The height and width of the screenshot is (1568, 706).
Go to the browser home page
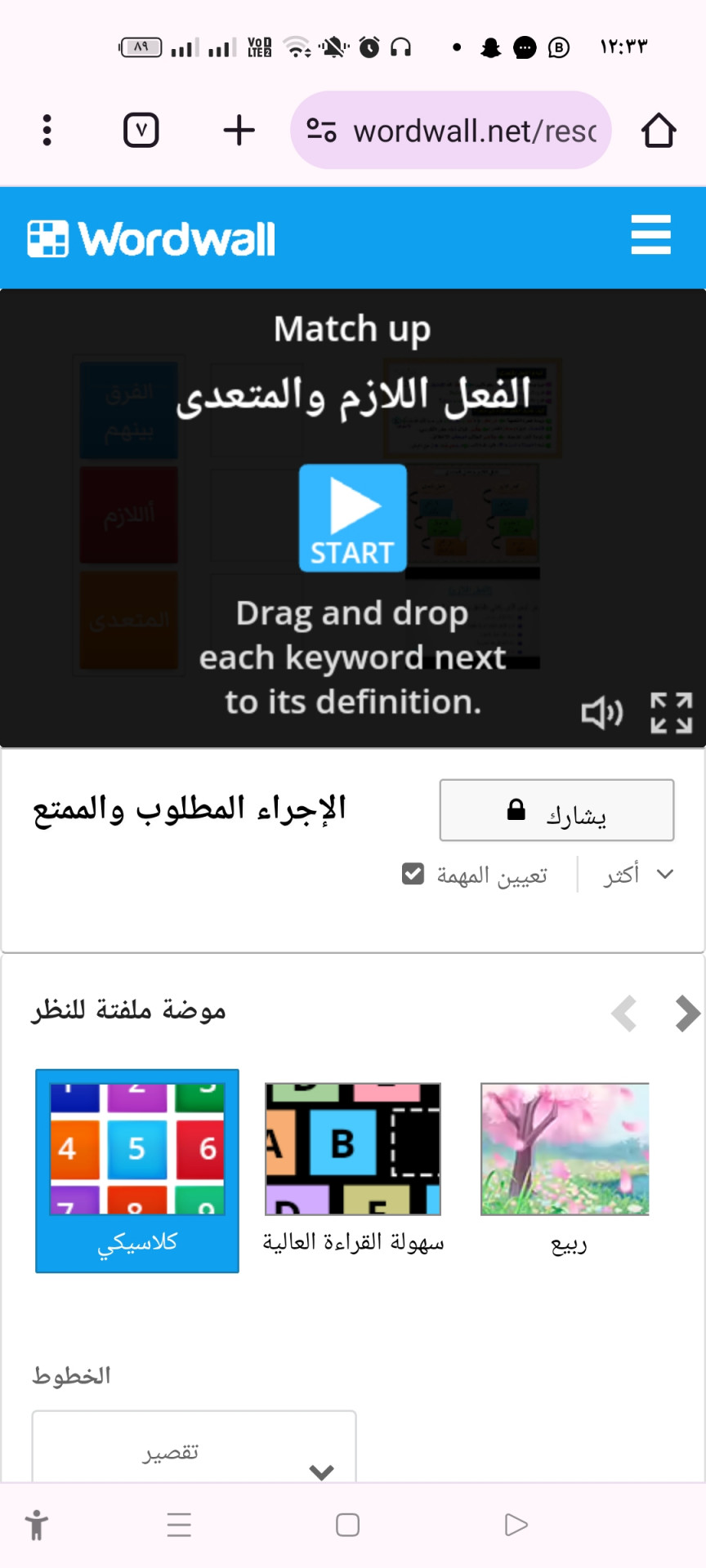click(658, 130)
